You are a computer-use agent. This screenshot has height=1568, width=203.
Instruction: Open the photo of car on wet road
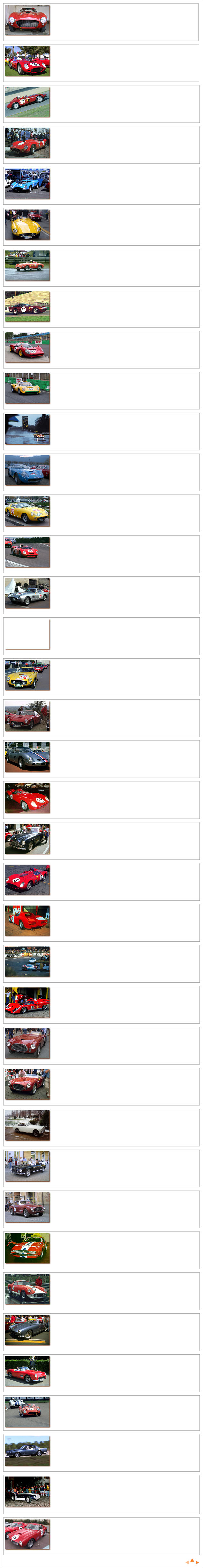[x=27, y=430]
